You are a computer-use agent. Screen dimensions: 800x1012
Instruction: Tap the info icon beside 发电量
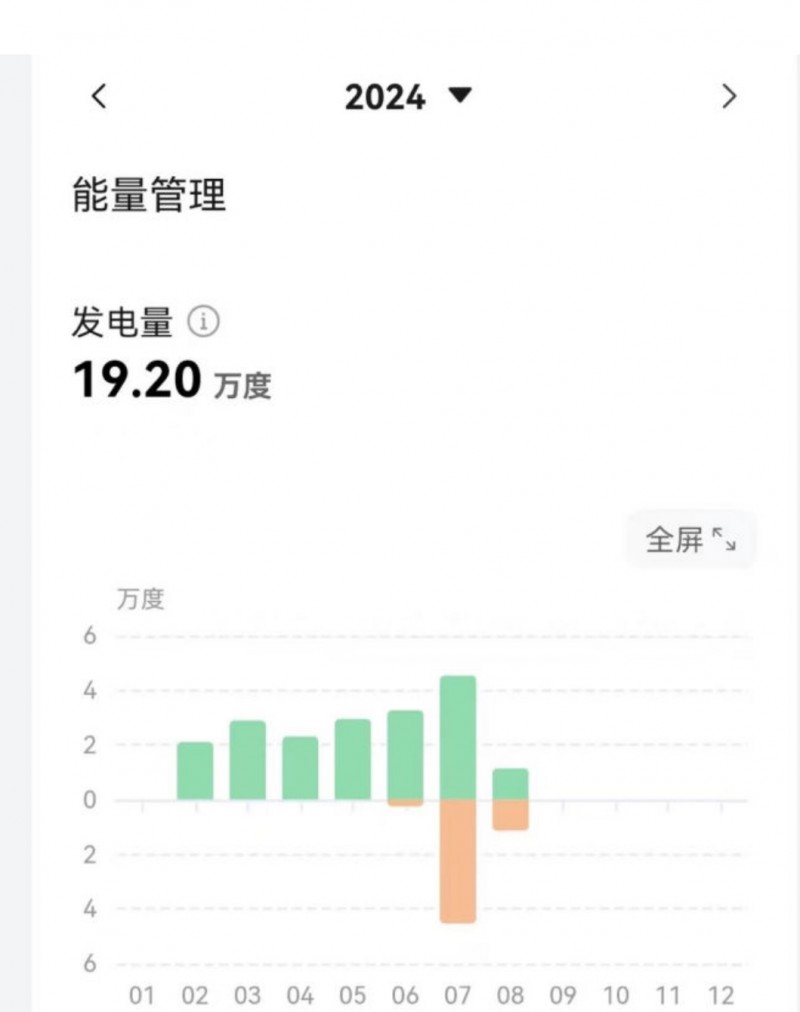pyautogui.click(x=203, y=323)
